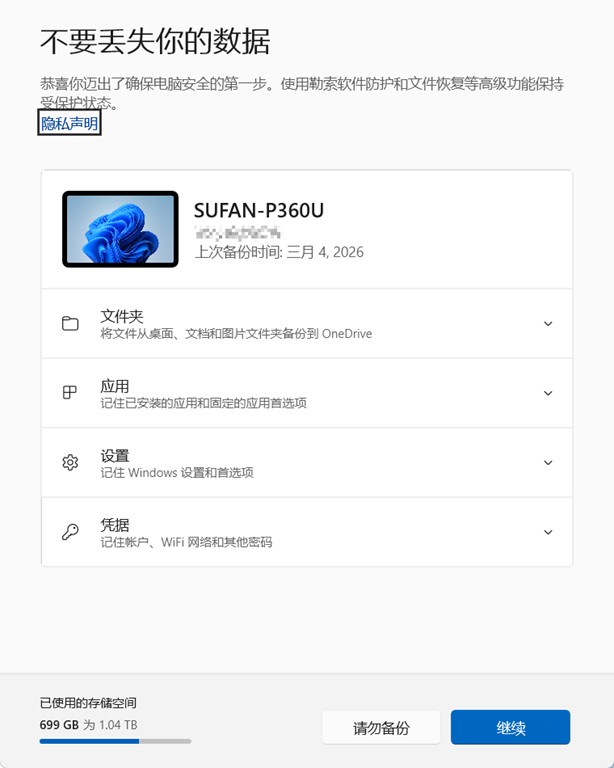
Task: Expand the 设置 section
Action: click(547, 463)
